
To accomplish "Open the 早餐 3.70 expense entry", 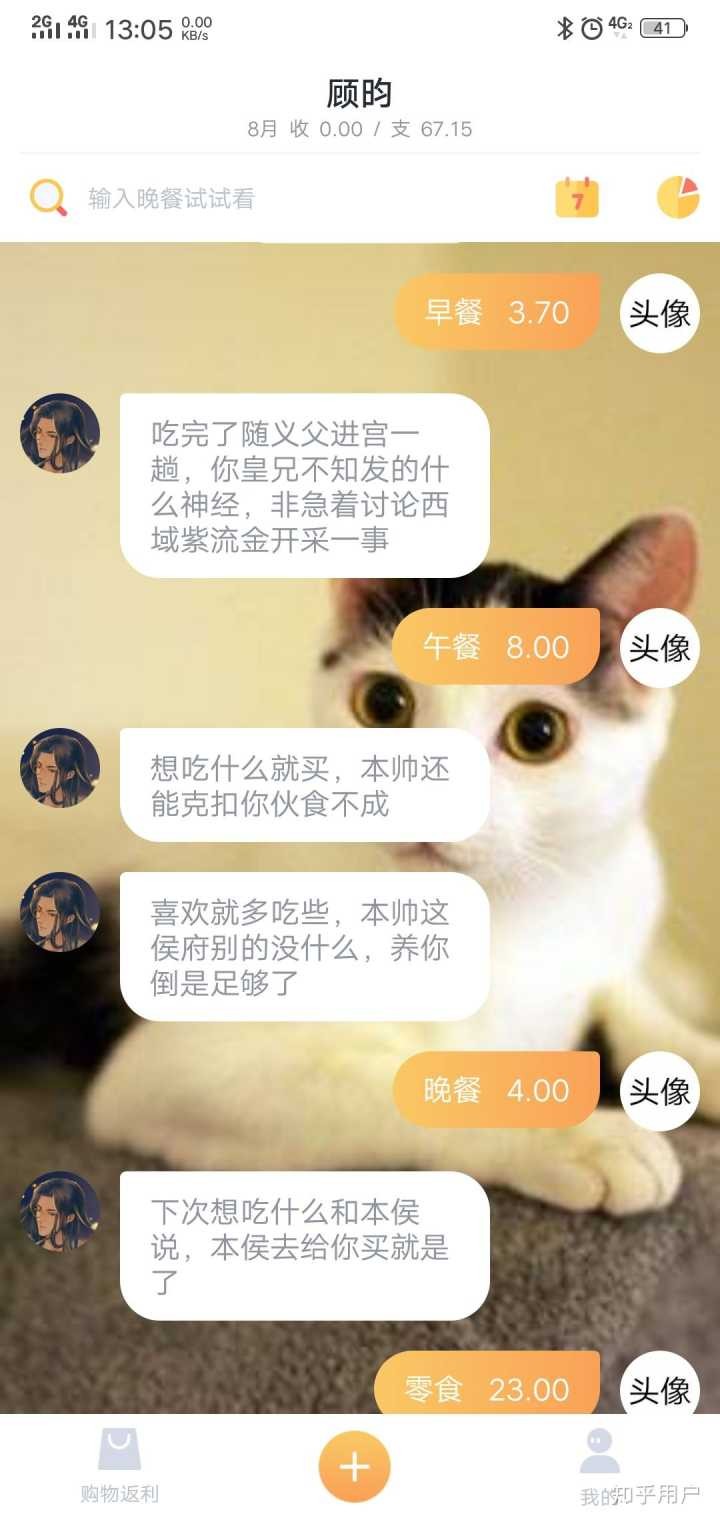I will coord(497,312).
